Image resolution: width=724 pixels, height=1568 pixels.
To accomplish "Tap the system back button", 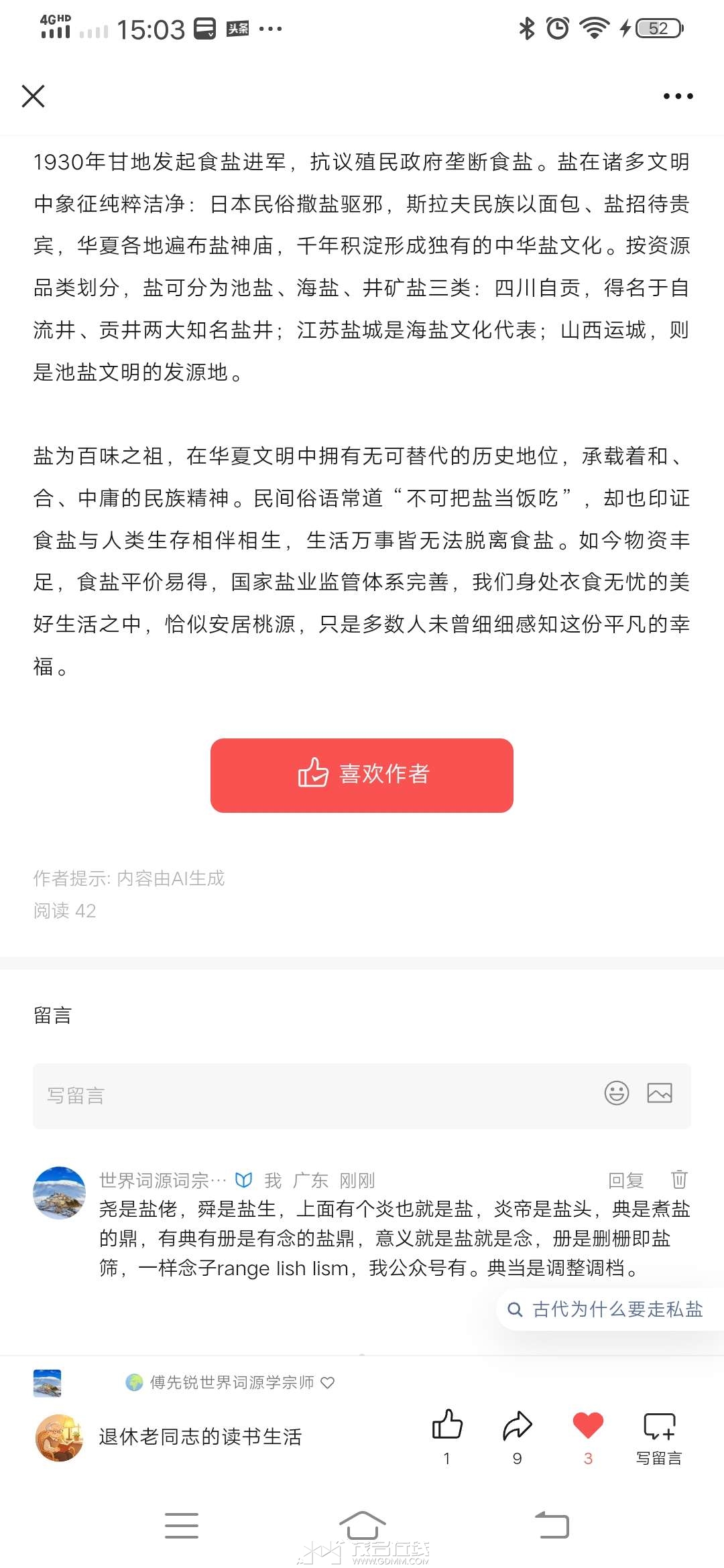I will (552, 1526).
